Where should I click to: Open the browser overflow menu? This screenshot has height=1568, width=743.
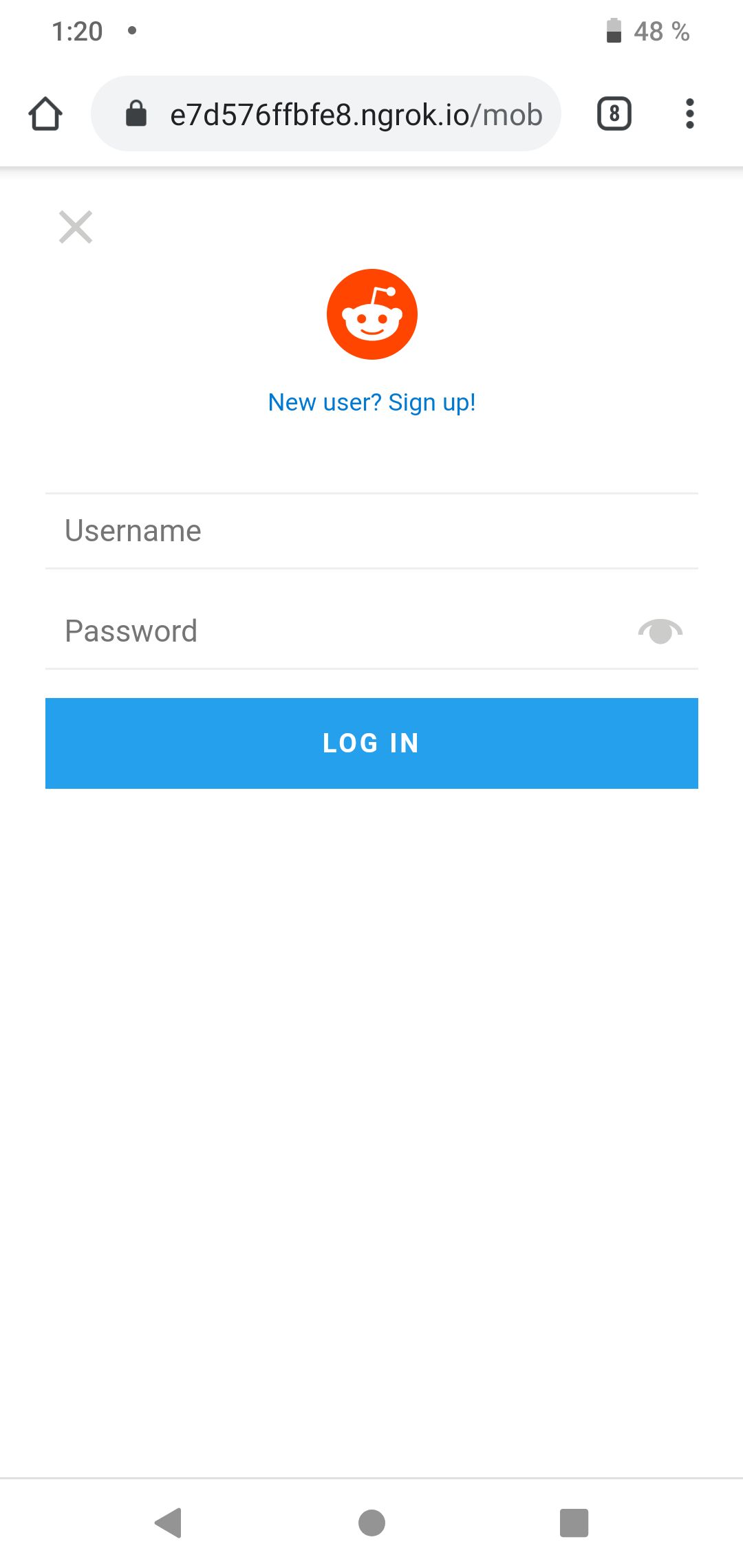coord(690,113)
